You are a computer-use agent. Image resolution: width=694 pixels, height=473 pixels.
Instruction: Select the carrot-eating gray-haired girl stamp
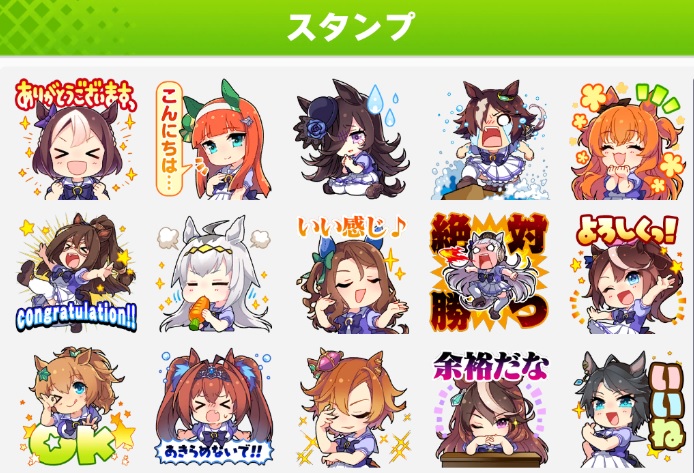click(x=212, y=273)
